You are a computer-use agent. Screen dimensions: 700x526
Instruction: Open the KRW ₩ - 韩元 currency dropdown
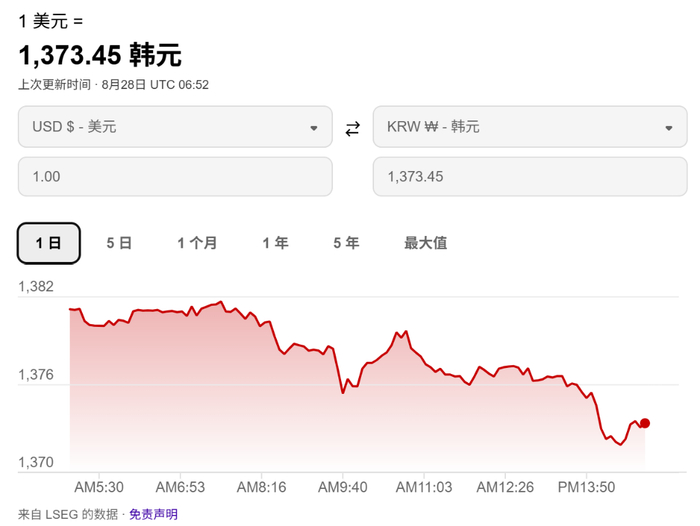coord(530,127)
